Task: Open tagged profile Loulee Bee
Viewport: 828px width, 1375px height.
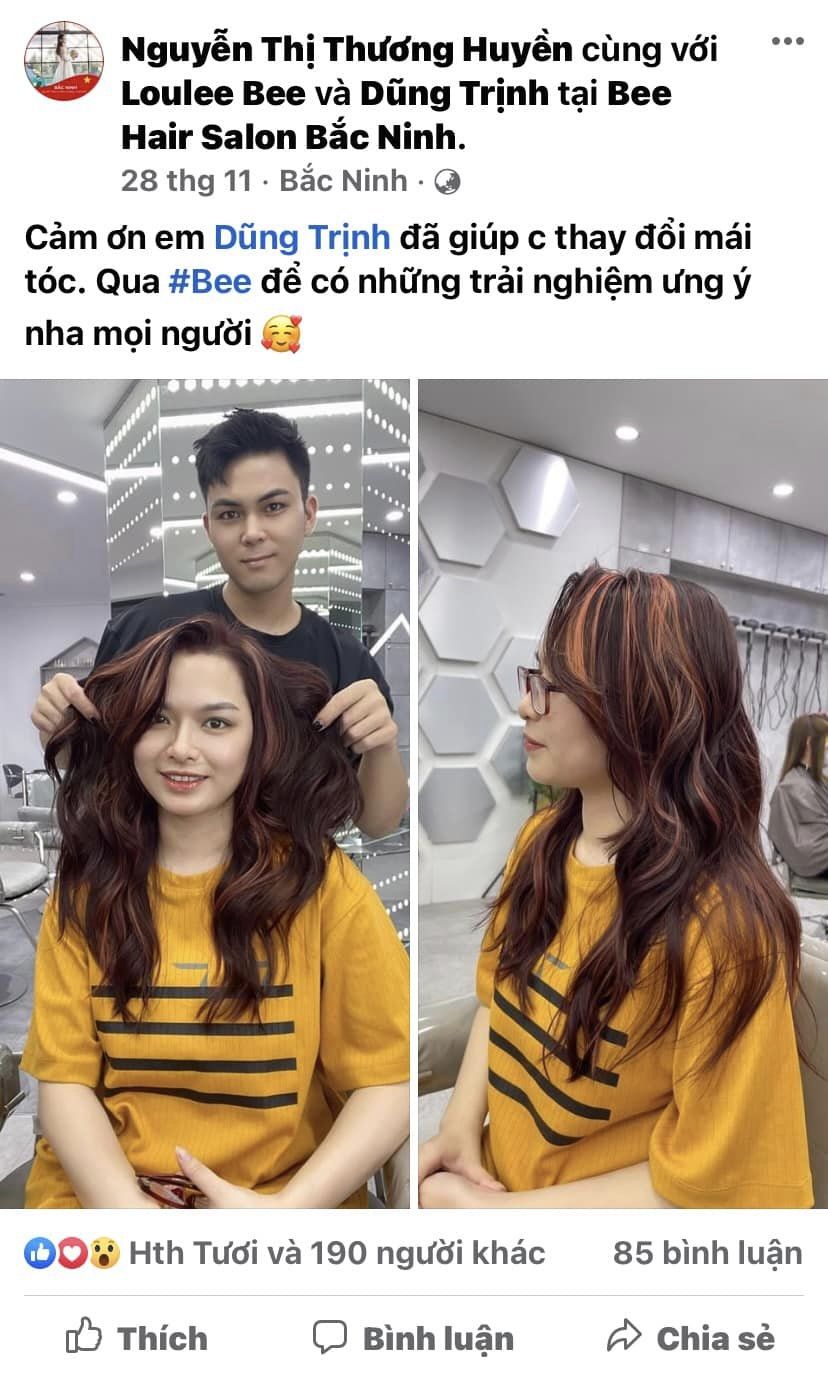Action: (213, 93)
